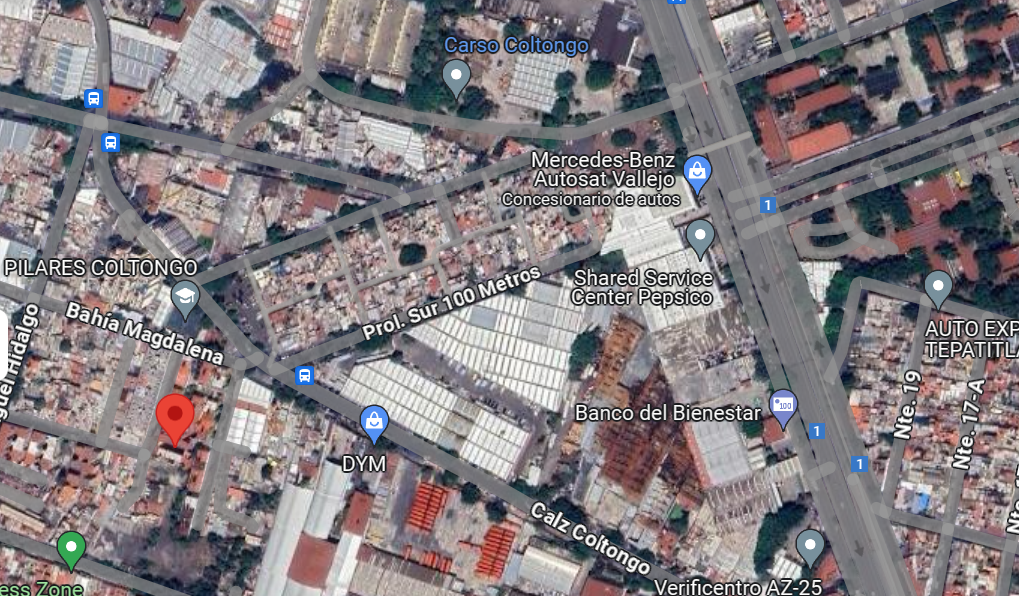Tap the bus stop on Calz Coltongo
The width and height of the screenshot is (1019, 596).
click(x=304, y=375)
